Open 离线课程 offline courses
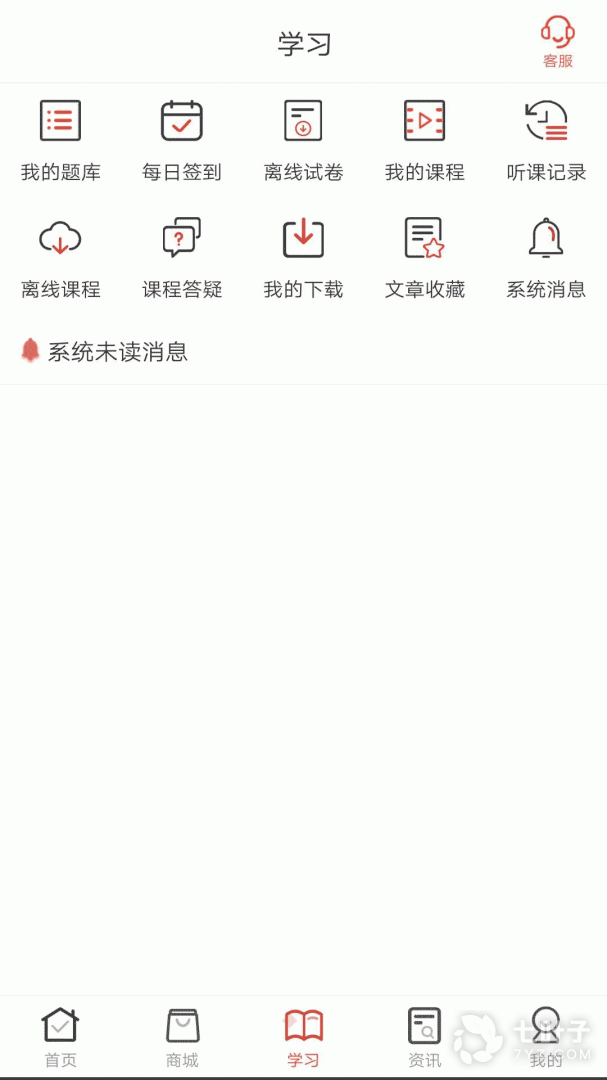 (60, 257)
